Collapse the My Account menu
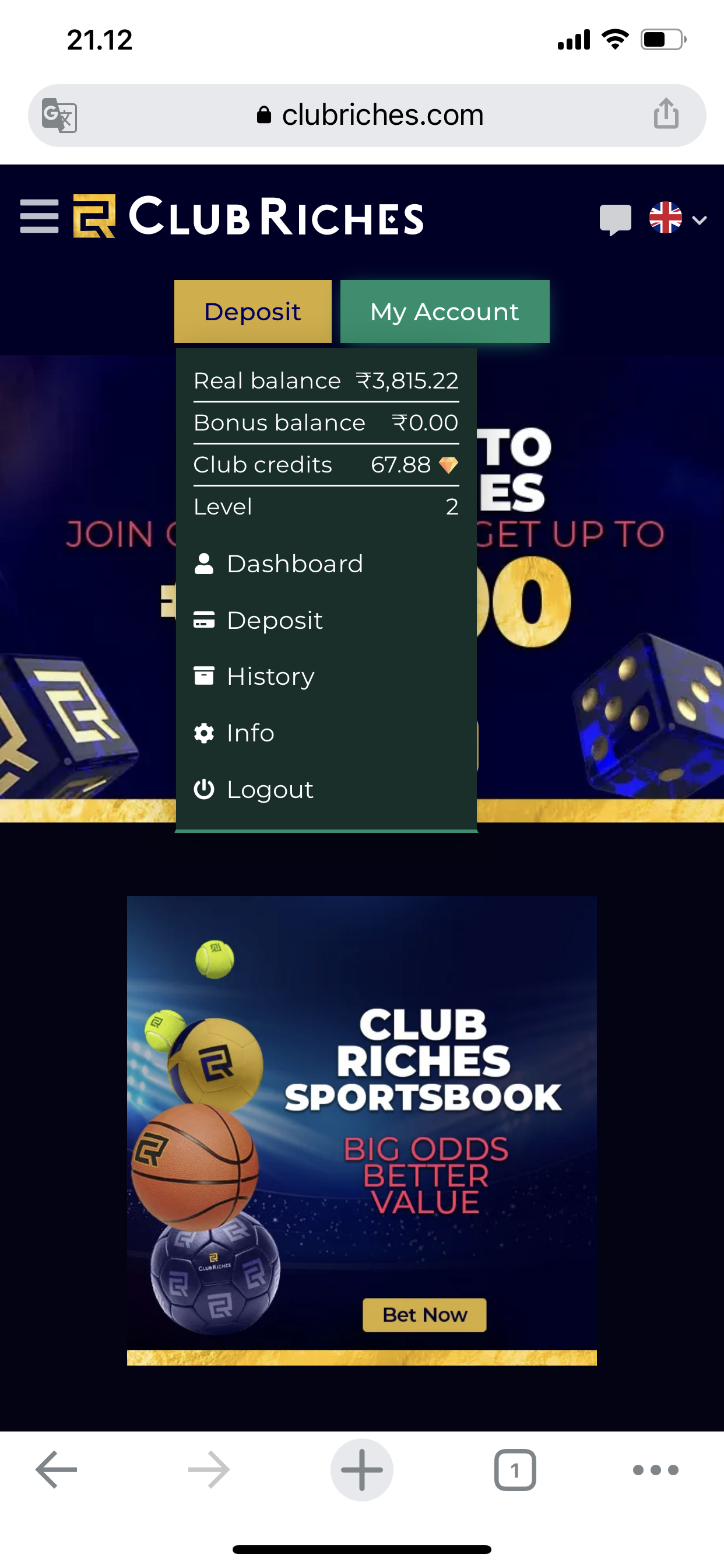 coord(445,311)
